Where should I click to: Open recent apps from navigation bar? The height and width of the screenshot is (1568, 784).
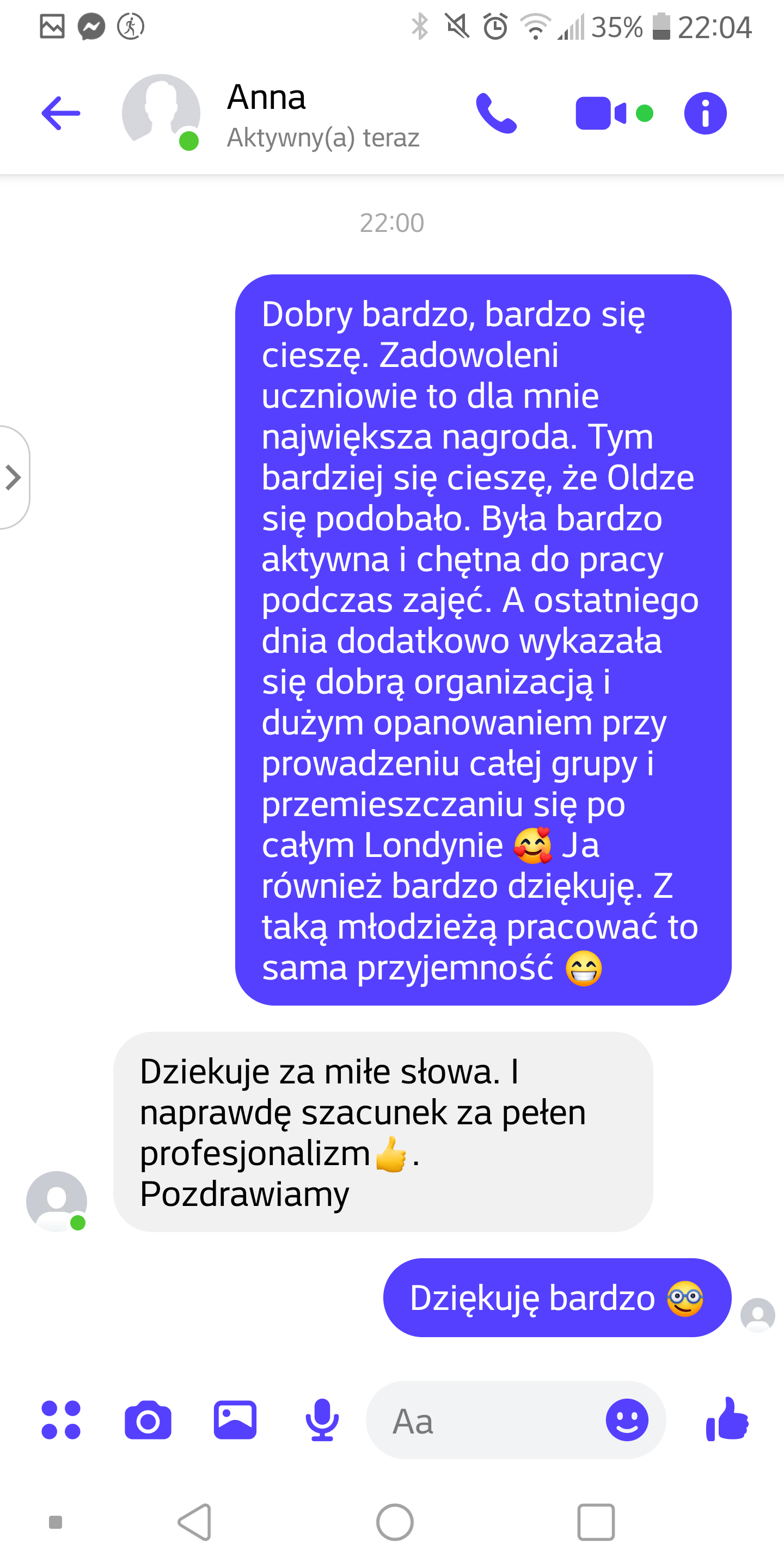coord(595,1522)
